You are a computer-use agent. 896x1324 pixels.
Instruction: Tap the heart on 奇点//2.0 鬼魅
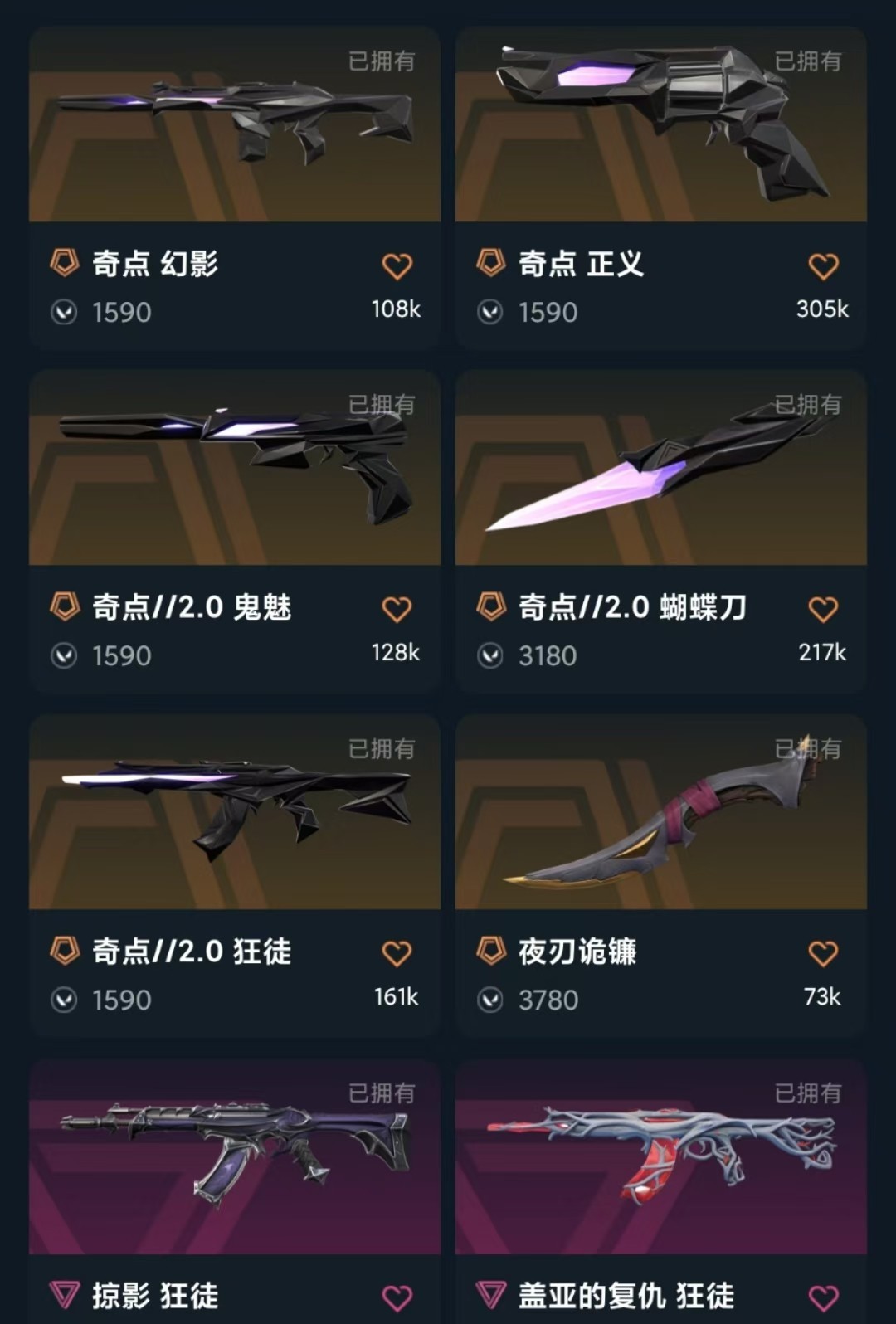click(397, 610)
